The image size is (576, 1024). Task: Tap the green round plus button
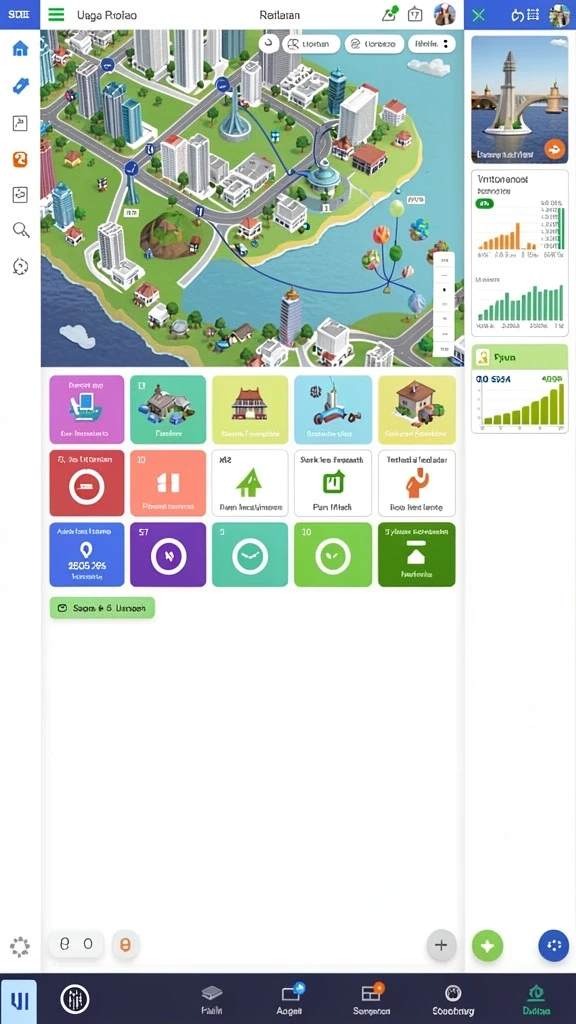tap(487, 945)
